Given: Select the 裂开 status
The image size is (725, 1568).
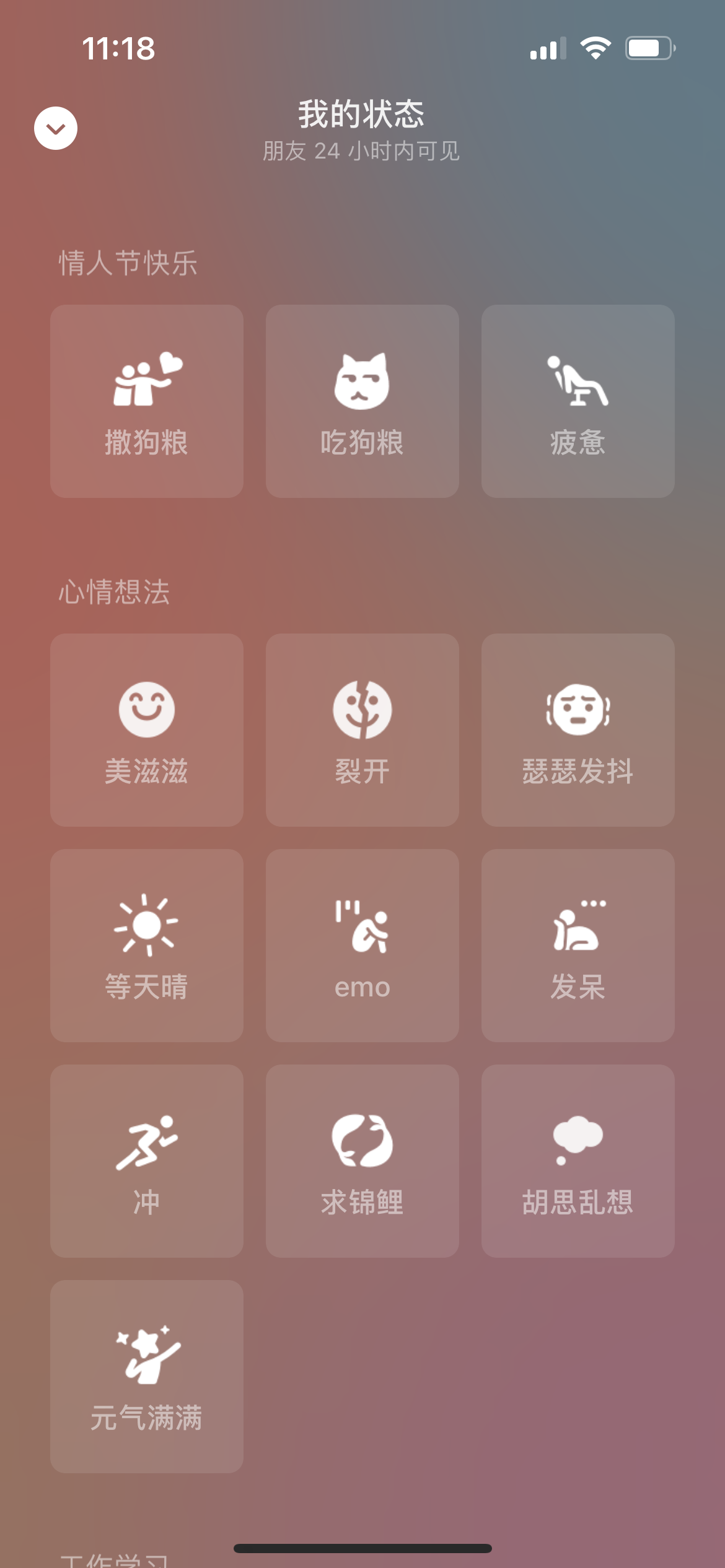Looking at the screenshot, I should tap(362, 730).
